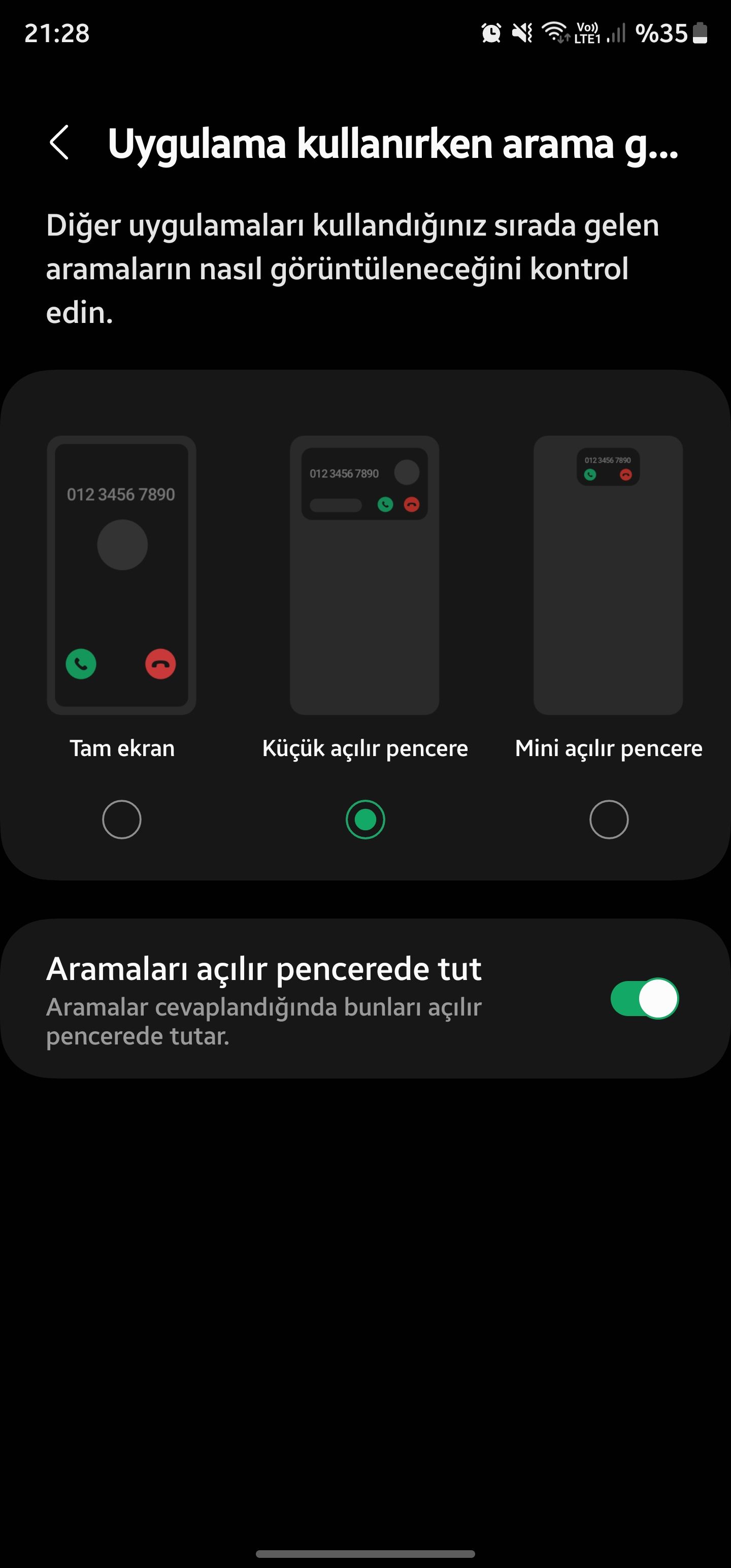The height and width of the screenshot is (1568, 731).
Task: Tap the green answer icon in Tam ekran preview
Action: tap(81, 664)
